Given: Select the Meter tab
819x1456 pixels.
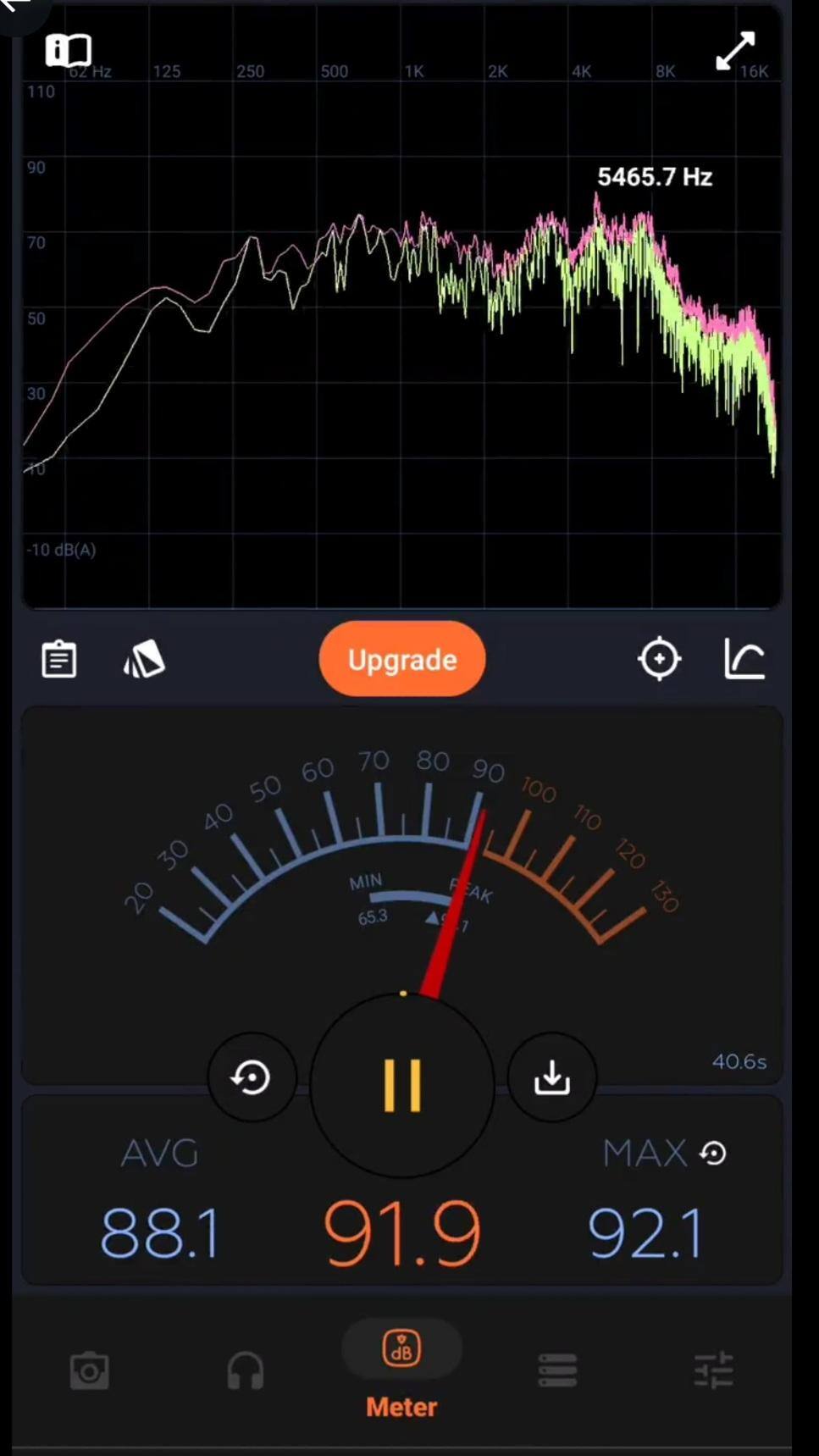Looking at the screenshot, I should point(401,1368).
